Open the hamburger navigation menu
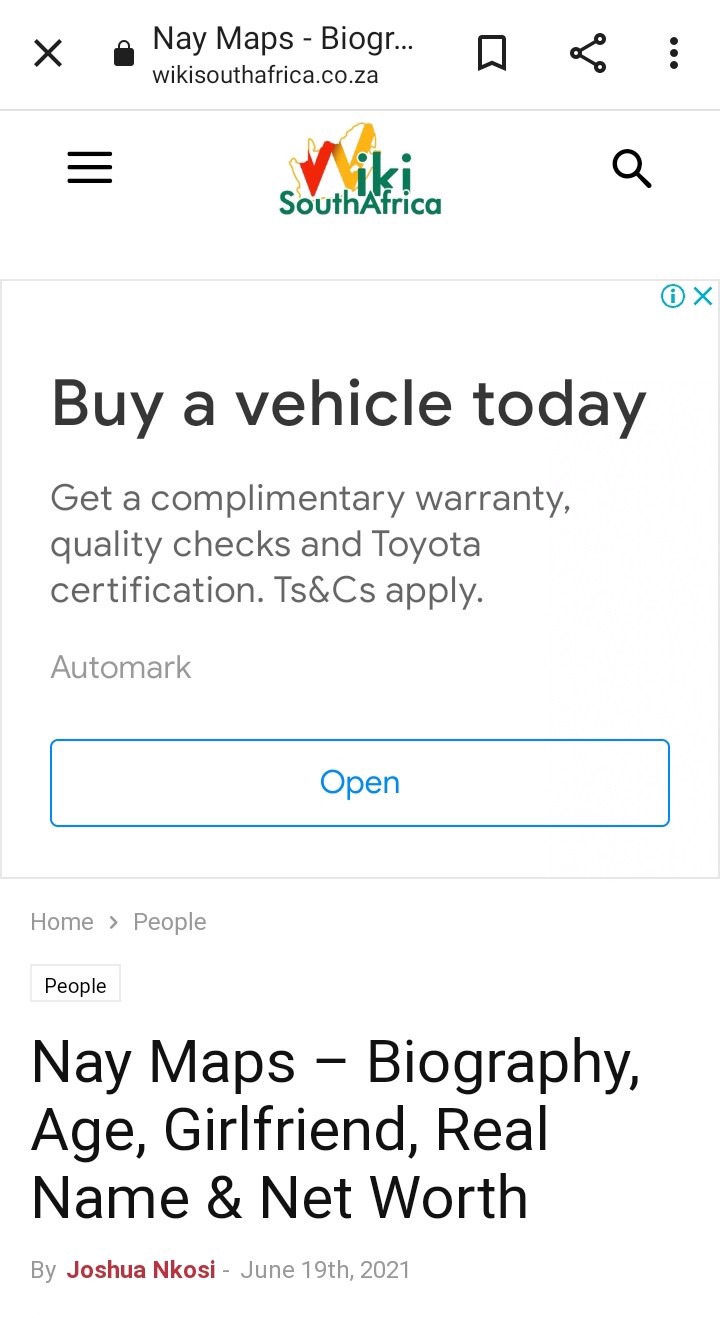Image resolution: width=720 pixels, height=1318 pixels. click(90, 167)
